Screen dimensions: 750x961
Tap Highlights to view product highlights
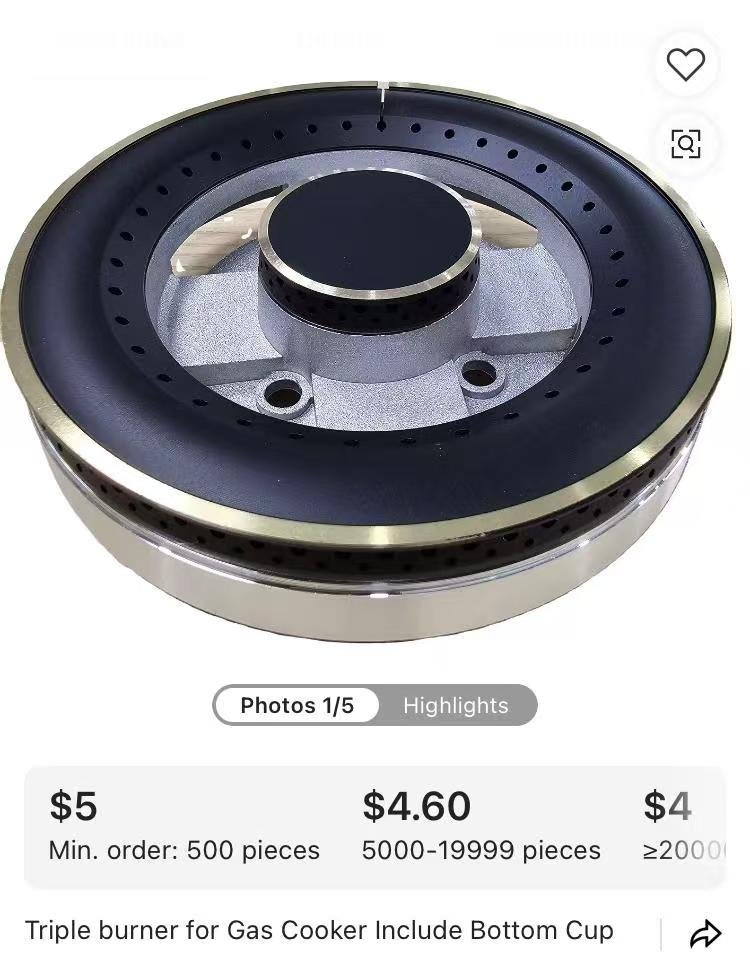(456, 705)
